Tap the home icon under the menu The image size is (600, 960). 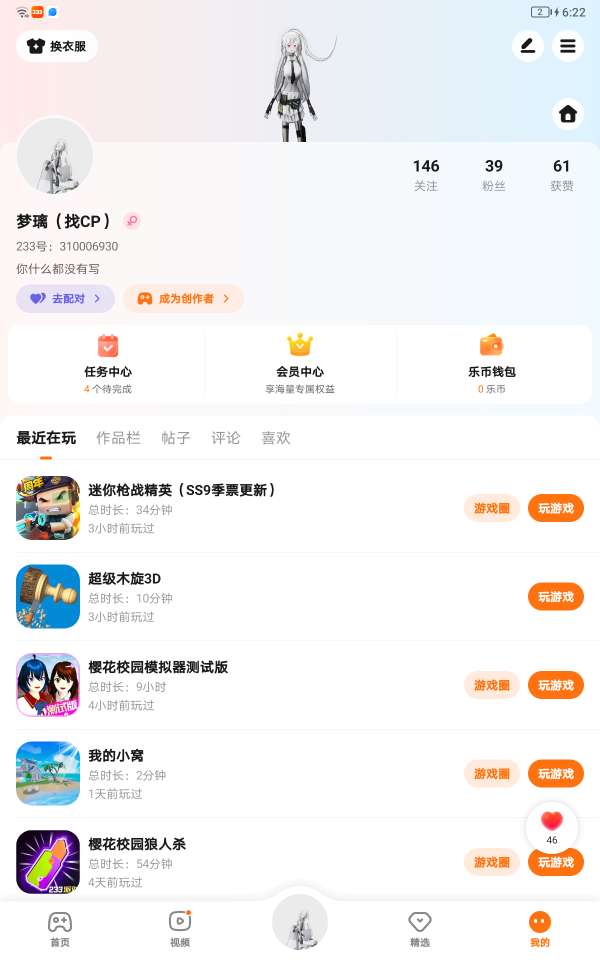[x=568, y=114]
